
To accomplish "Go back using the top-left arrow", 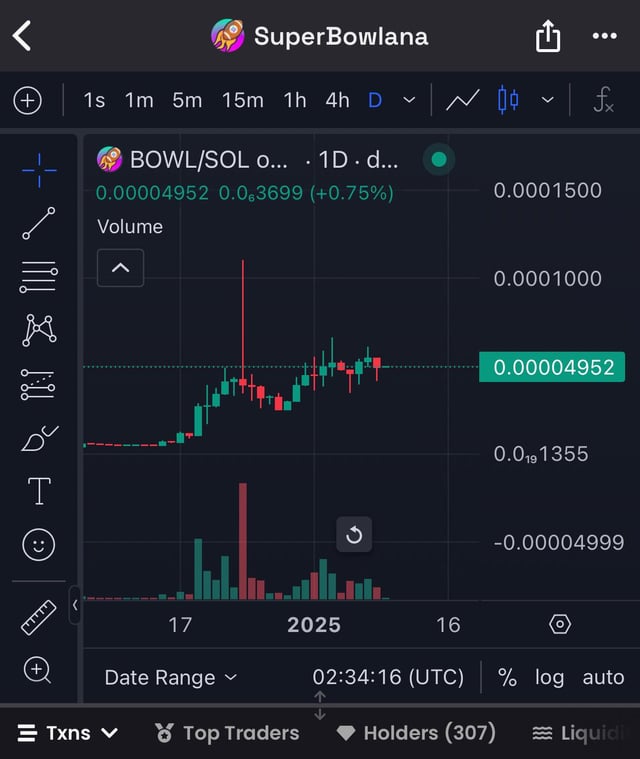I will pyautogui.click(x=22, y=37).
